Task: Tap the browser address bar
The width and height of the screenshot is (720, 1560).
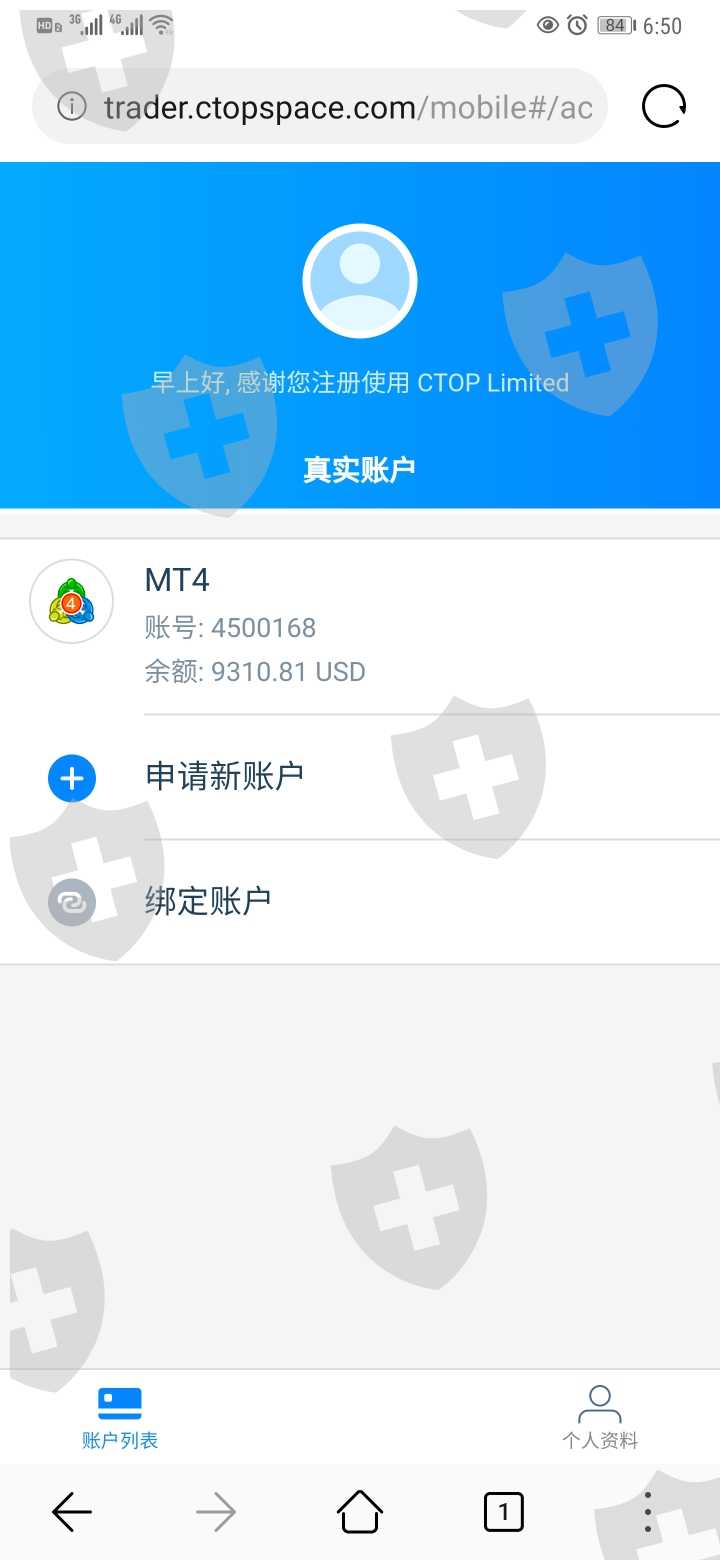Action: click(x=320, y=107)
